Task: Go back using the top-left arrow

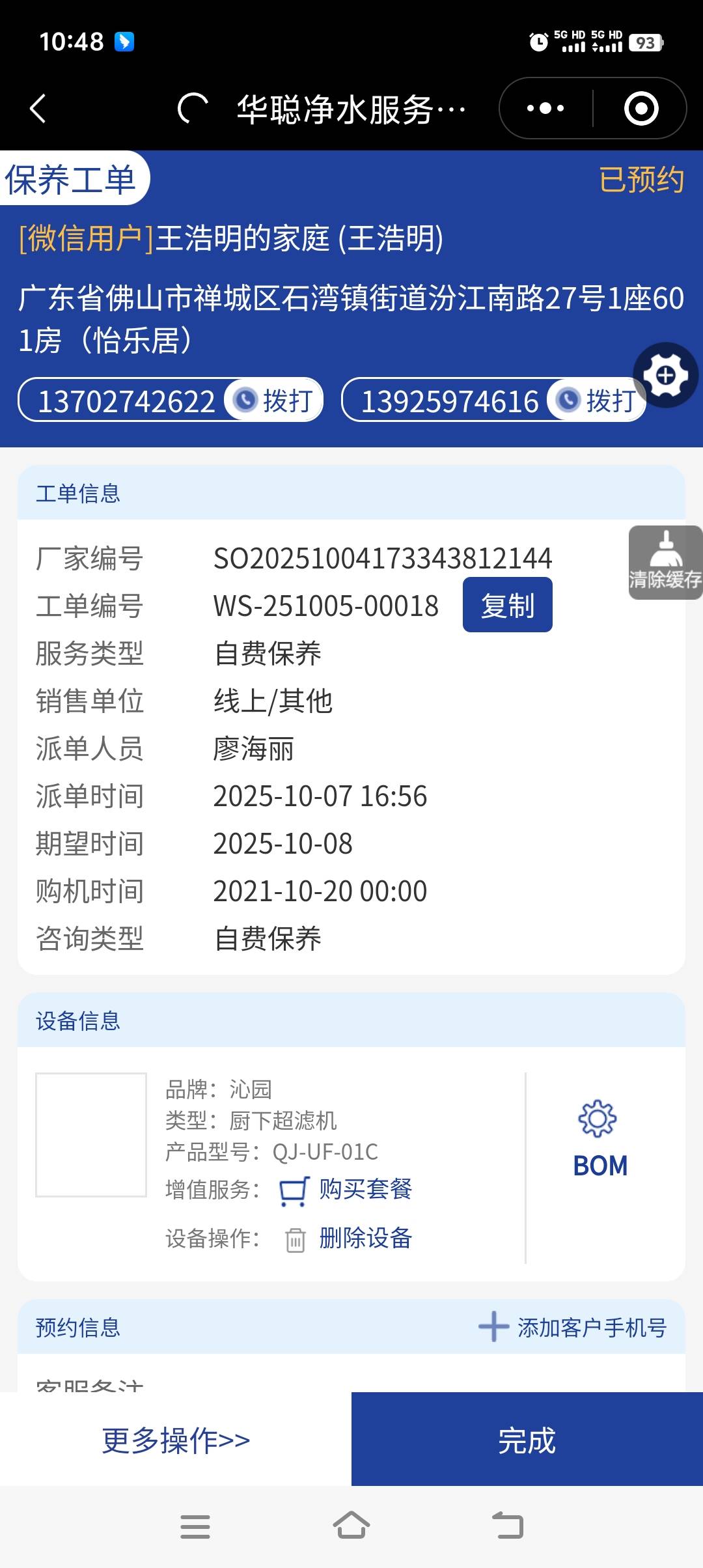Action: click(x=38, y=108)
